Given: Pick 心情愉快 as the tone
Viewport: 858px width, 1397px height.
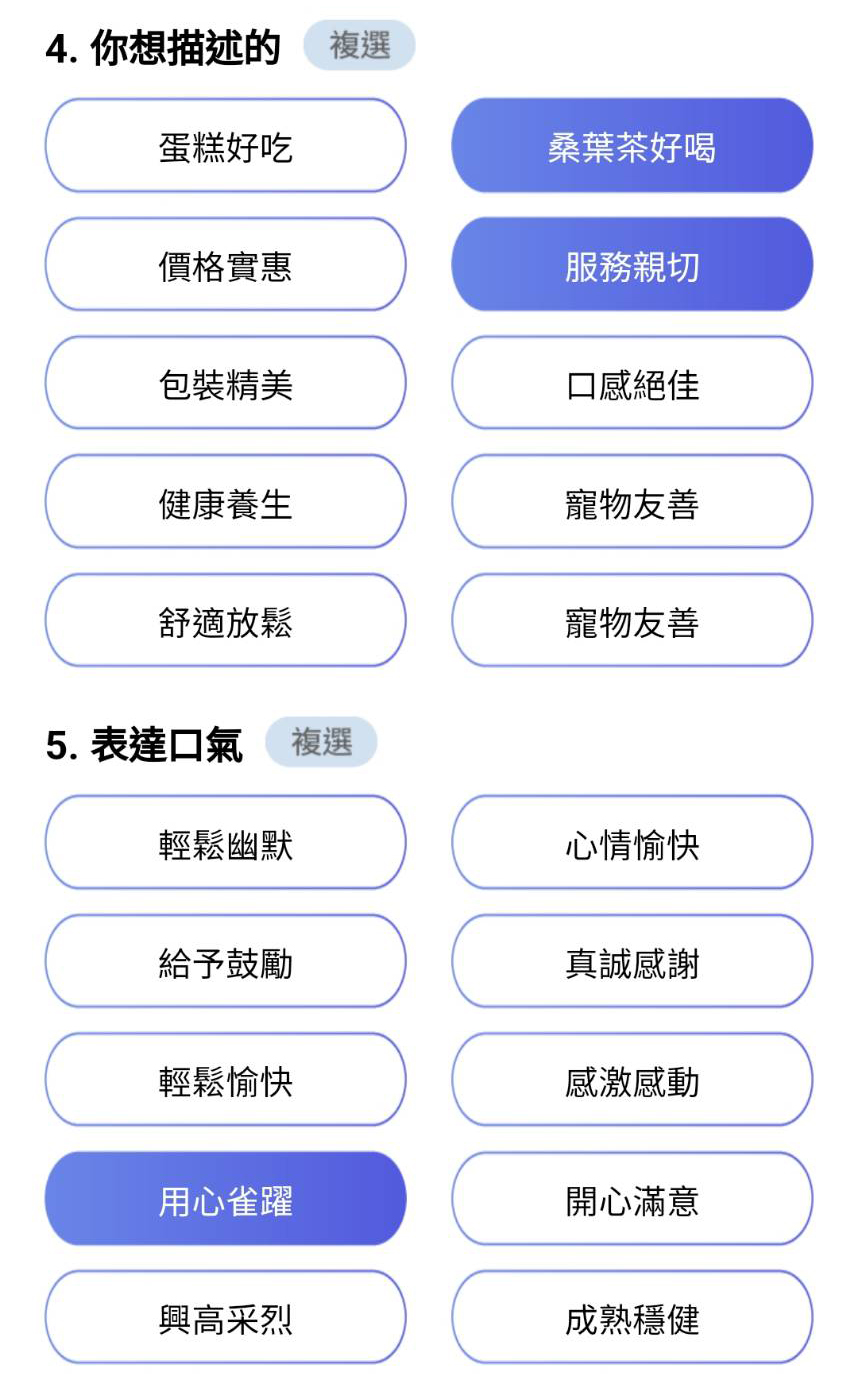Looking at the screenshot, I should pos(632,843).
